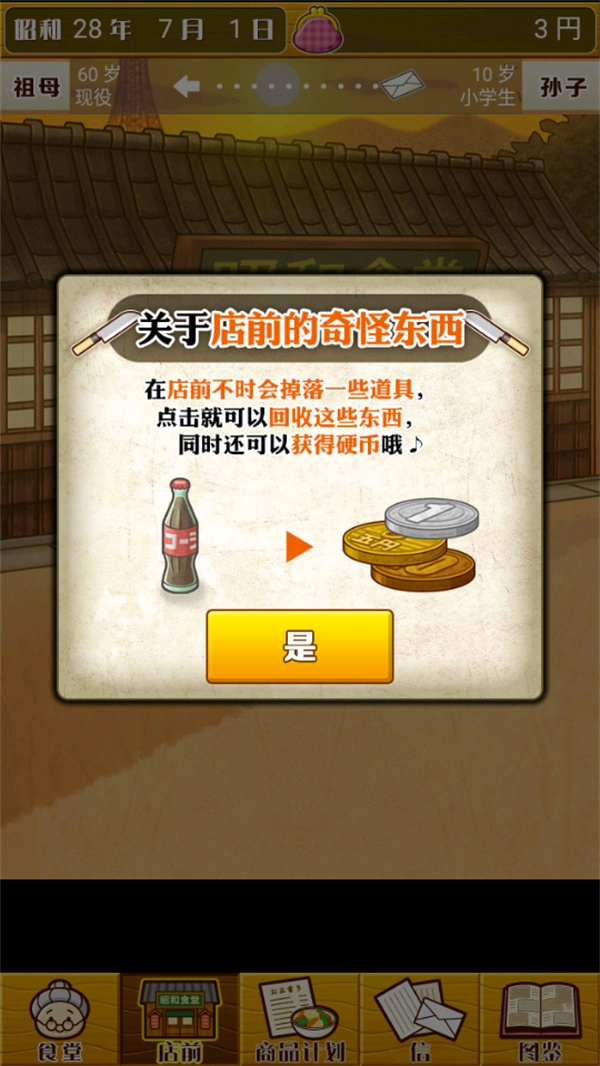600x1066 pixels.
Task: Tap the 祖母 character button
Action: [36, 87]
